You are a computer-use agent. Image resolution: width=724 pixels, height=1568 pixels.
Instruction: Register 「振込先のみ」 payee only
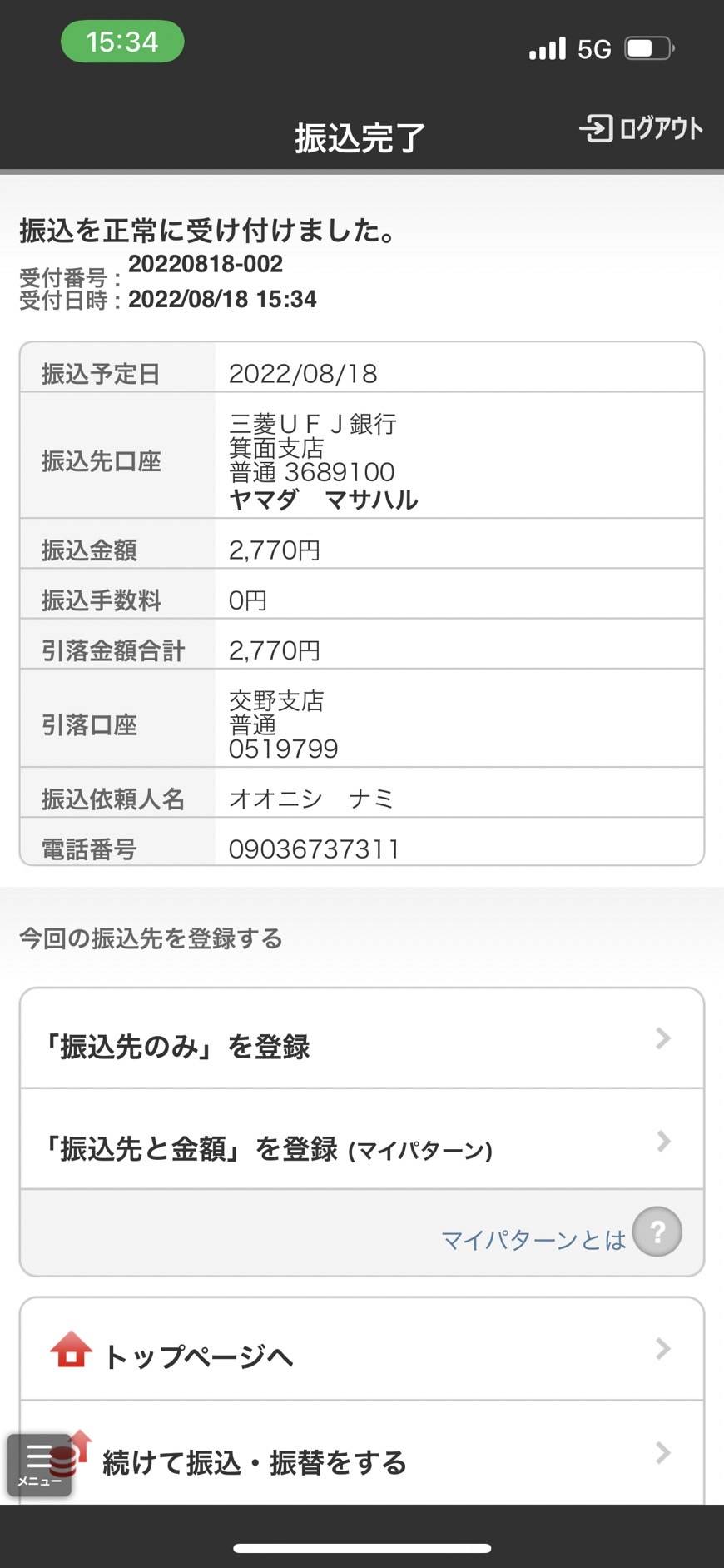click(362, 1038)
